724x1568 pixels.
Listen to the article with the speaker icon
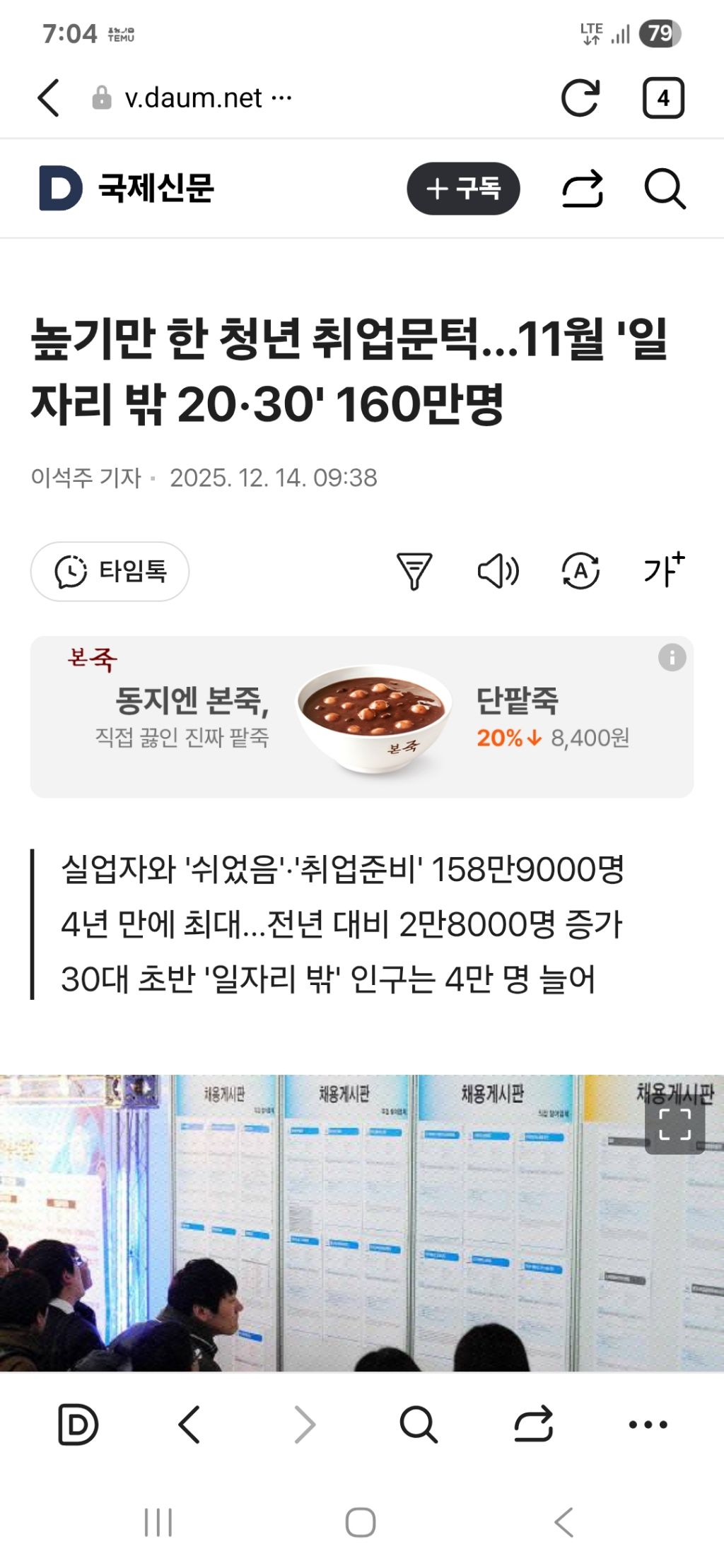[x=498, y=571]
